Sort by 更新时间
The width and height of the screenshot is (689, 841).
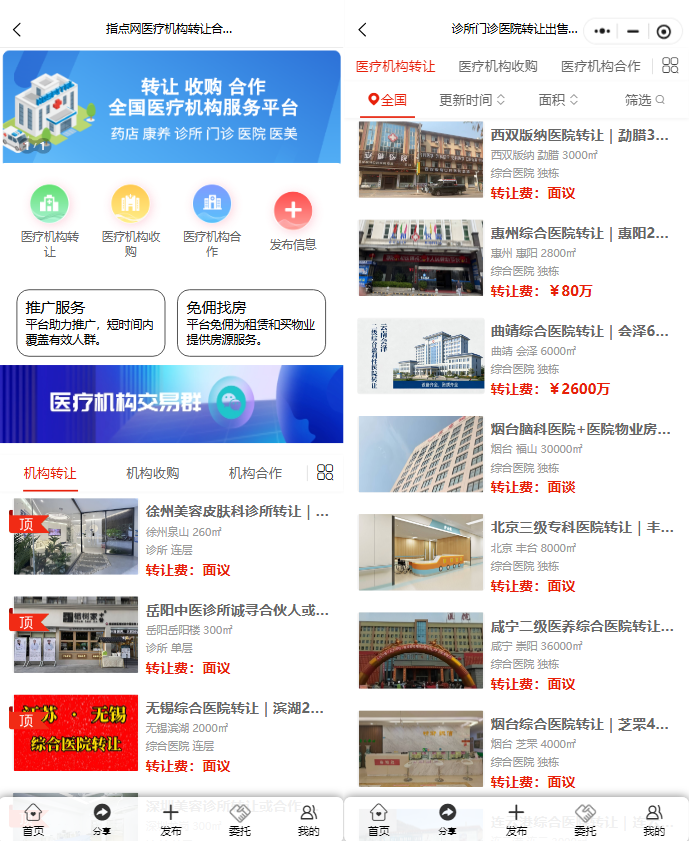pos(472,100)
